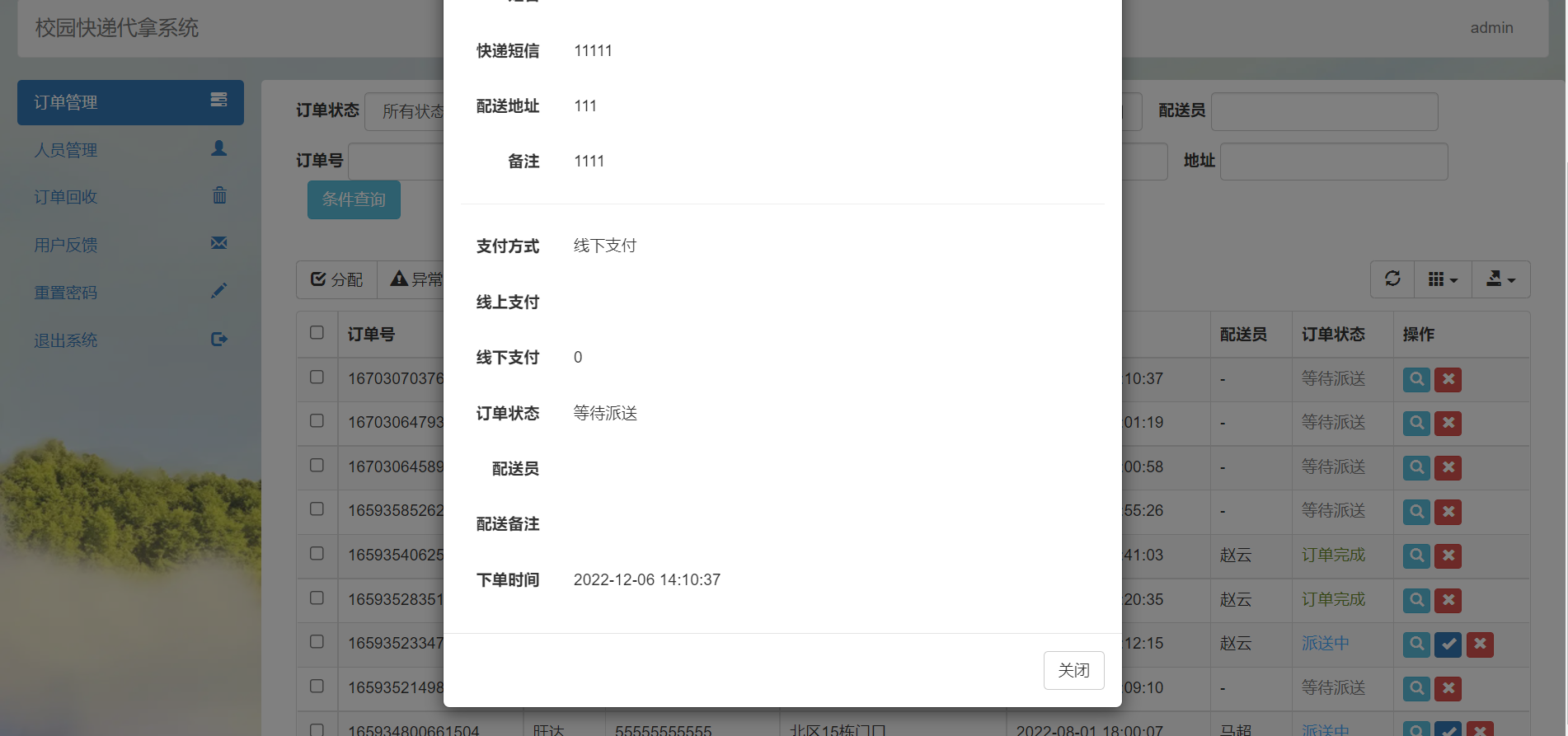The width and height of the screenshot is (1568, 736).
Task: Open 用户反馈 page
Action: pos(66,245)
